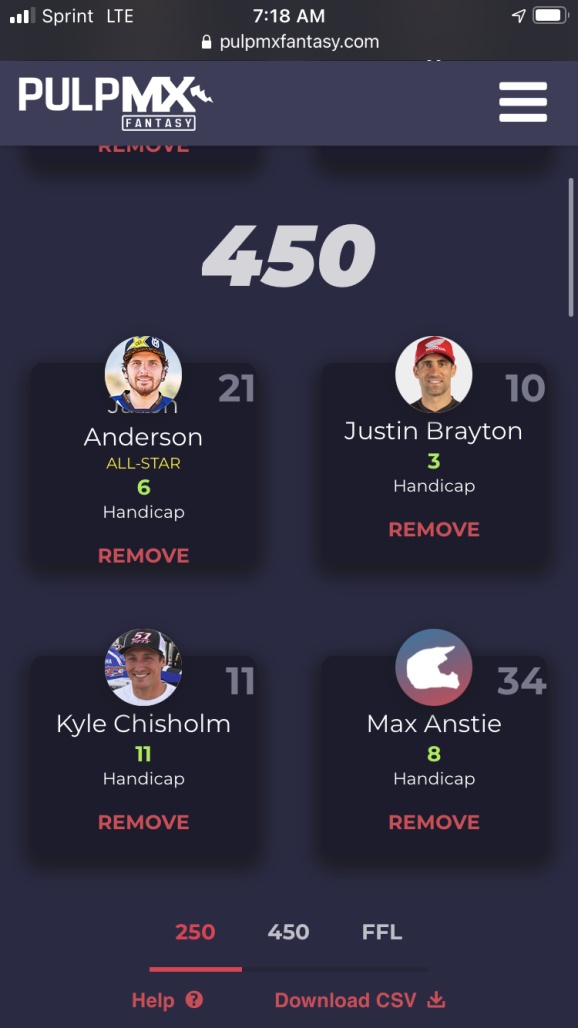Remove Kyle Chisholm from the team
The height and width of the screenshot is (1028, 578).
click(144, 822)
